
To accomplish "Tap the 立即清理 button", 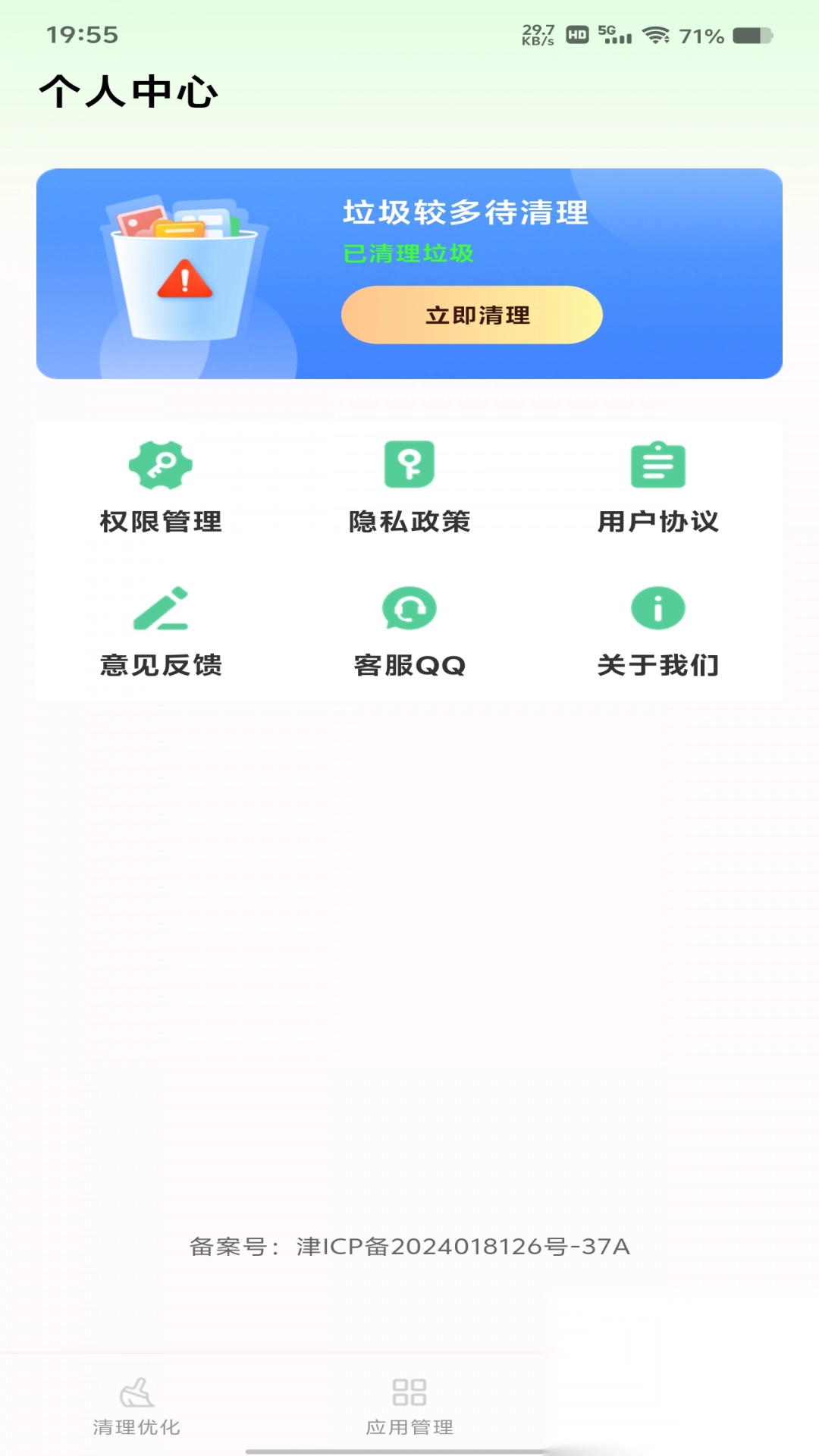I will click(x=472, y=315).
